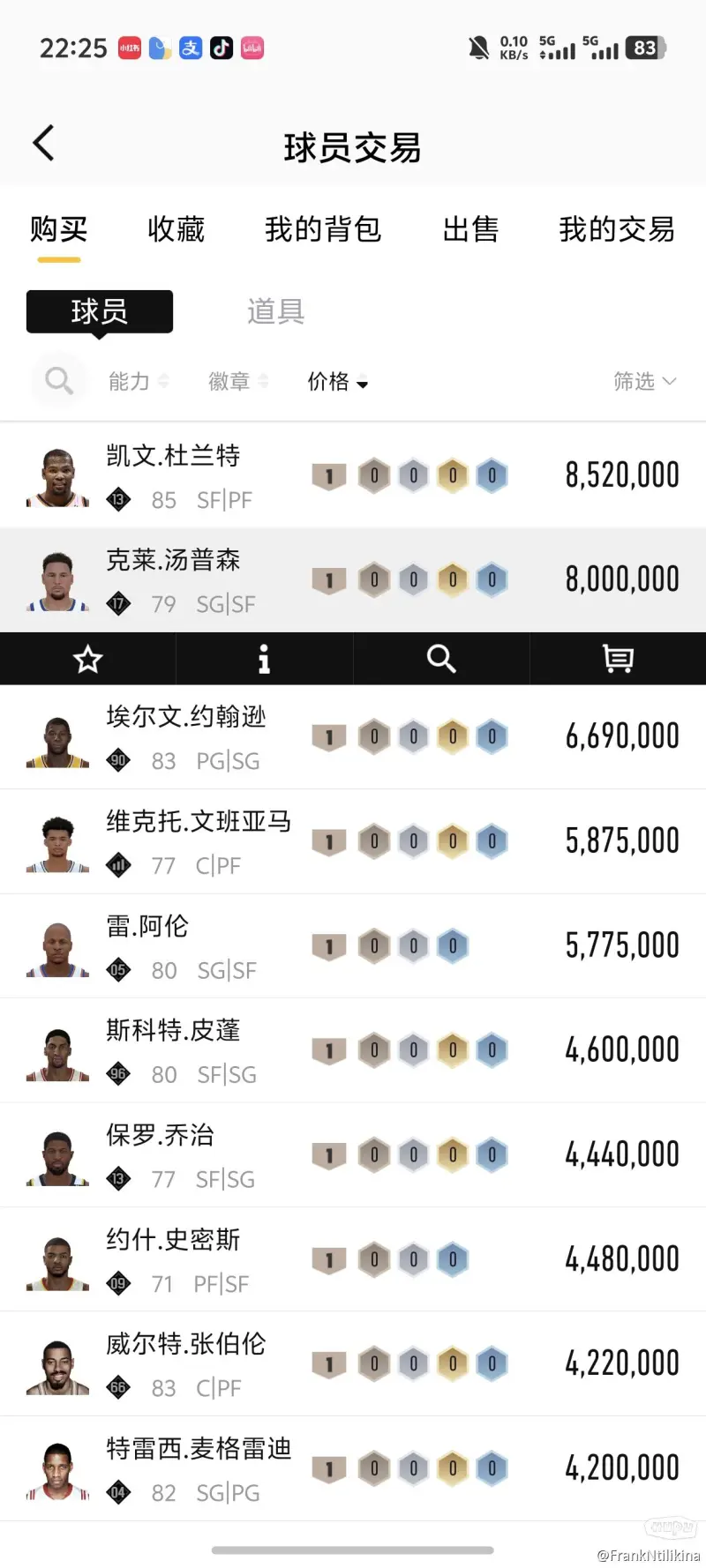Tap the search magnifier beside 能力
The image size is (706, 1568).
[x=59, y=381]
